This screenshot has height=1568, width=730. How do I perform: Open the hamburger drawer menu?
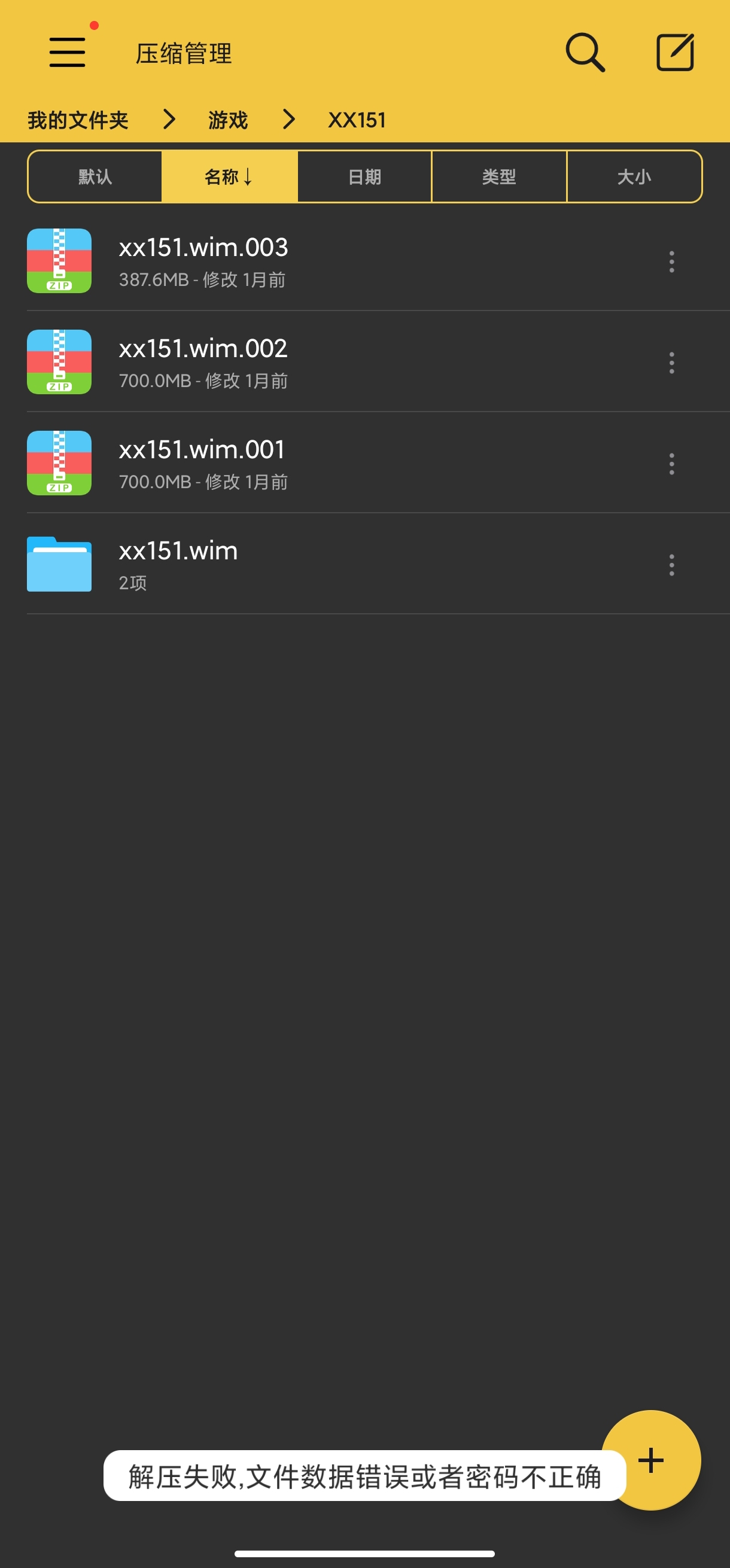pos(67,53)
